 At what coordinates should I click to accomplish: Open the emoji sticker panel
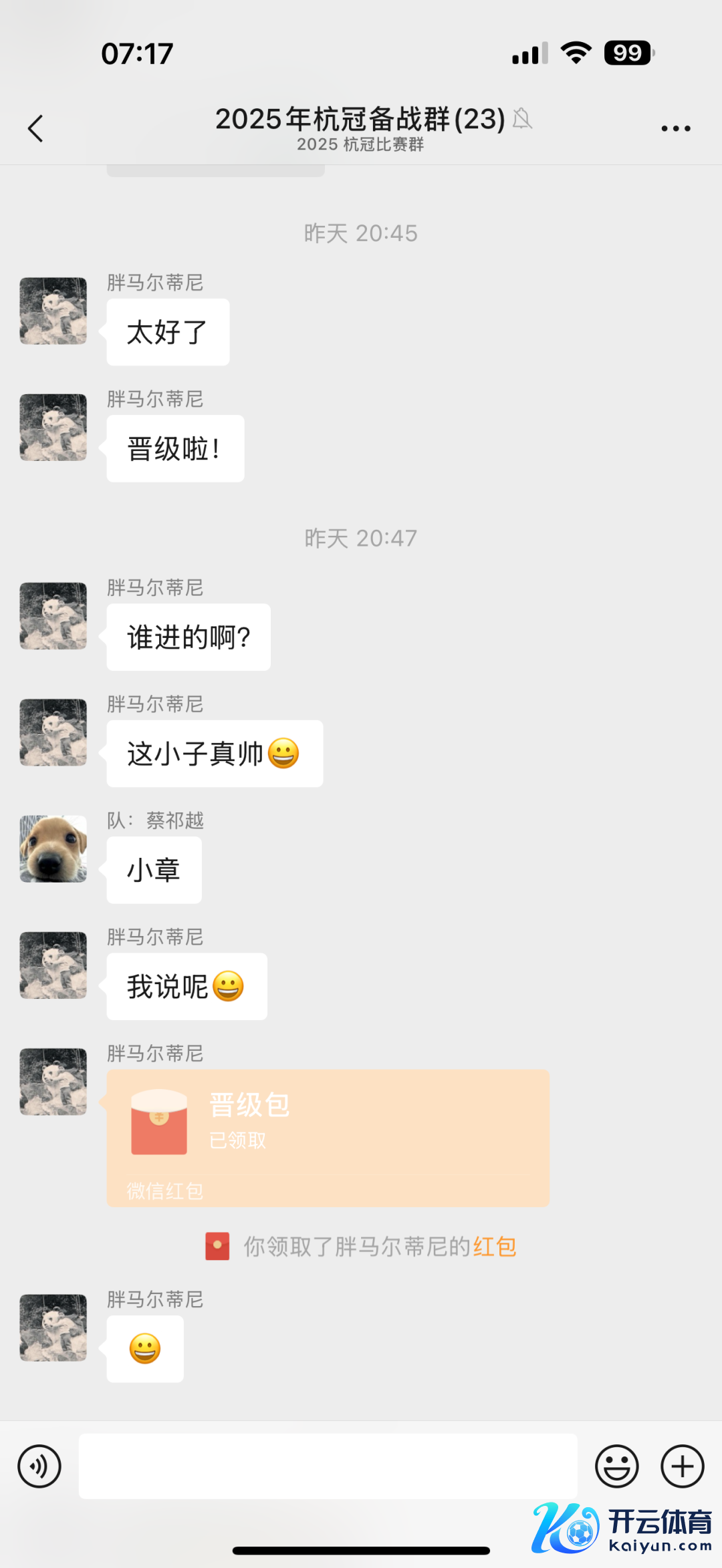[x=616, y=1466]
